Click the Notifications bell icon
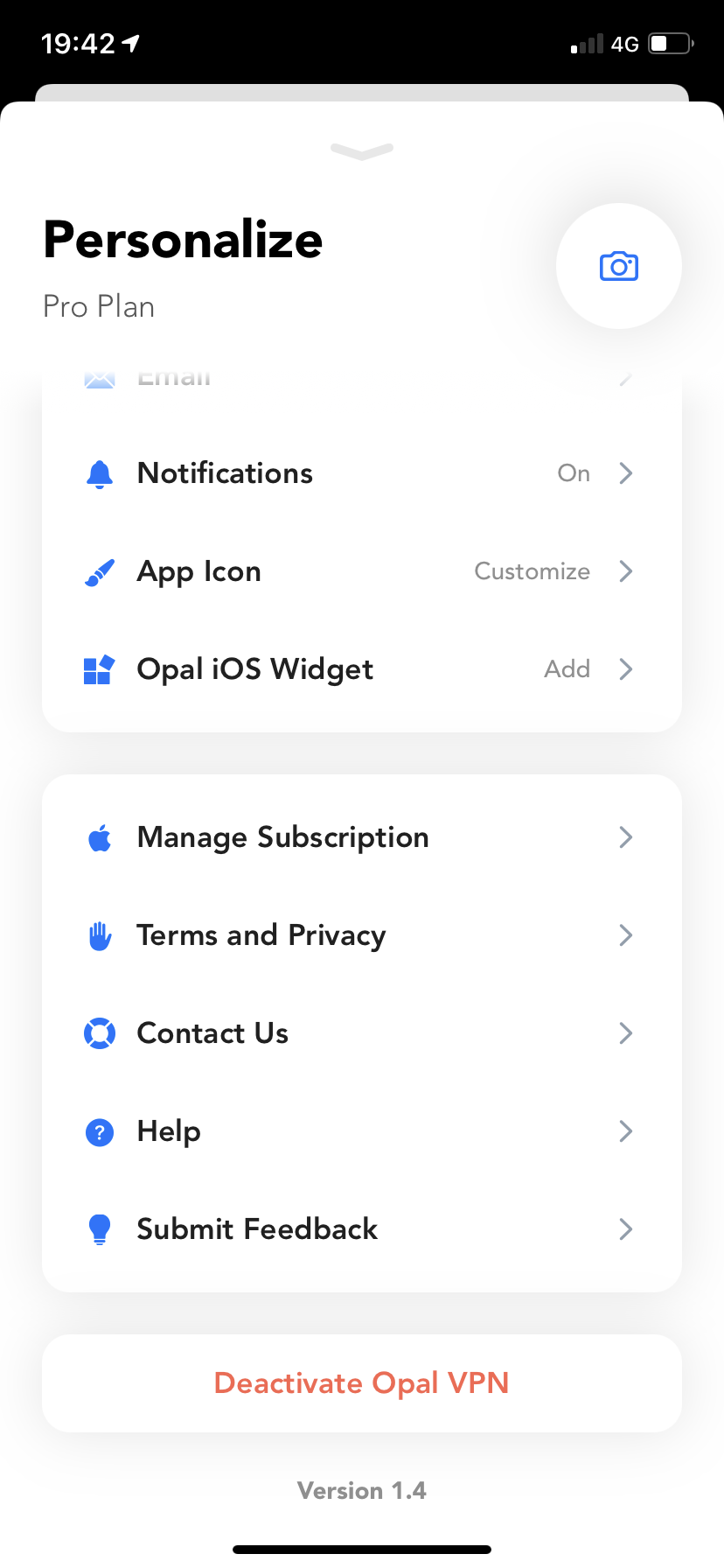 coord(100,472)
